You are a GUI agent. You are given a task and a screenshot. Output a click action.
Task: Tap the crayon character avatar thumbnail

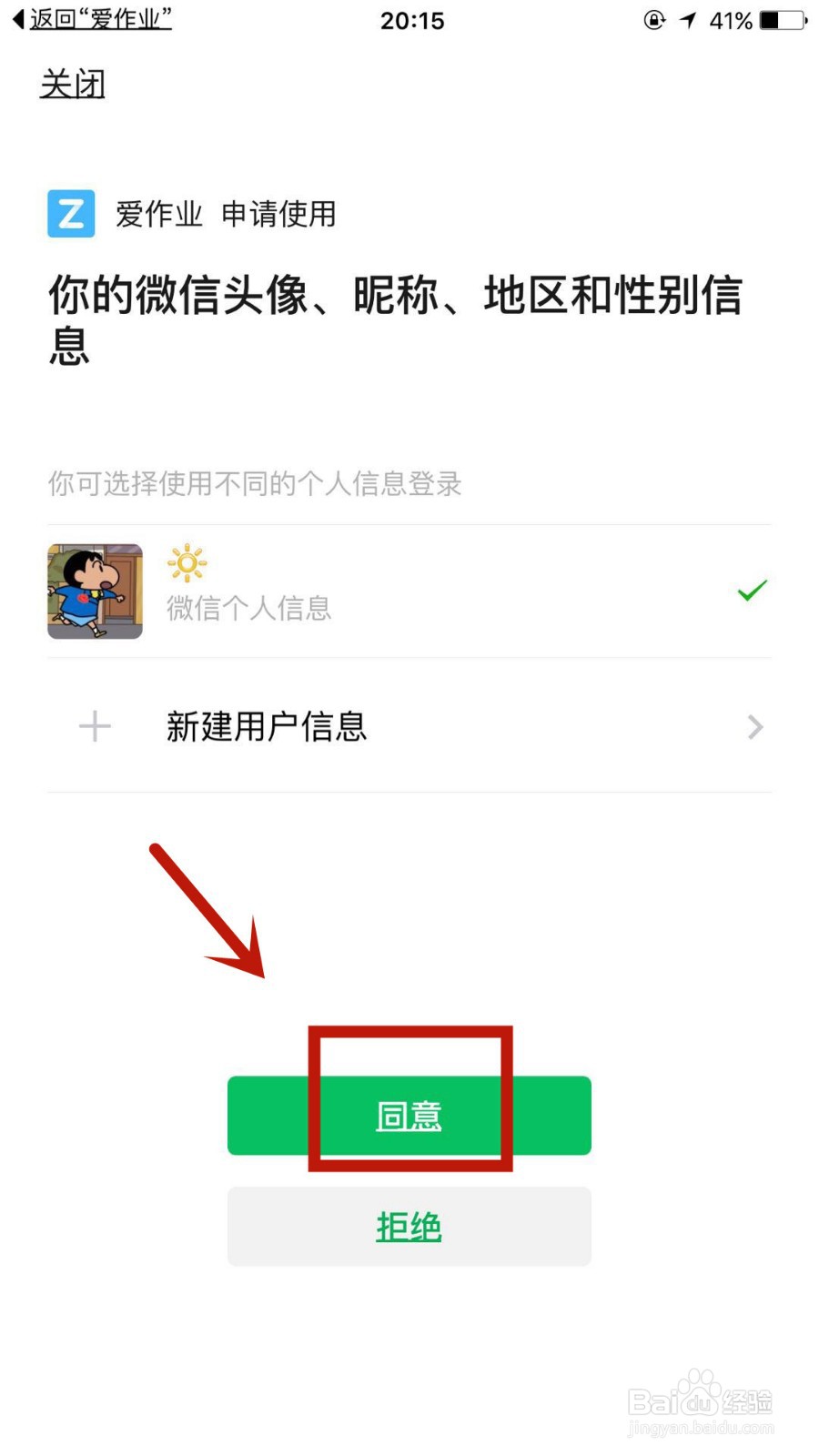95,591
